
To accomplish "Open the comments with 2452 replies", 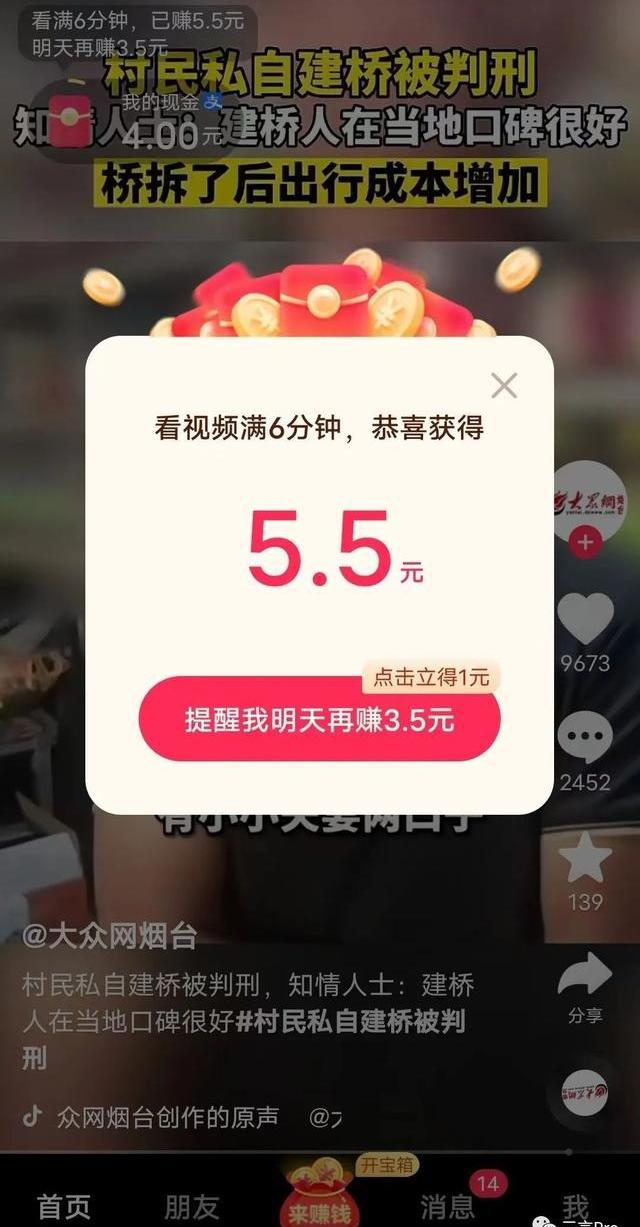I will coord(585,740).
